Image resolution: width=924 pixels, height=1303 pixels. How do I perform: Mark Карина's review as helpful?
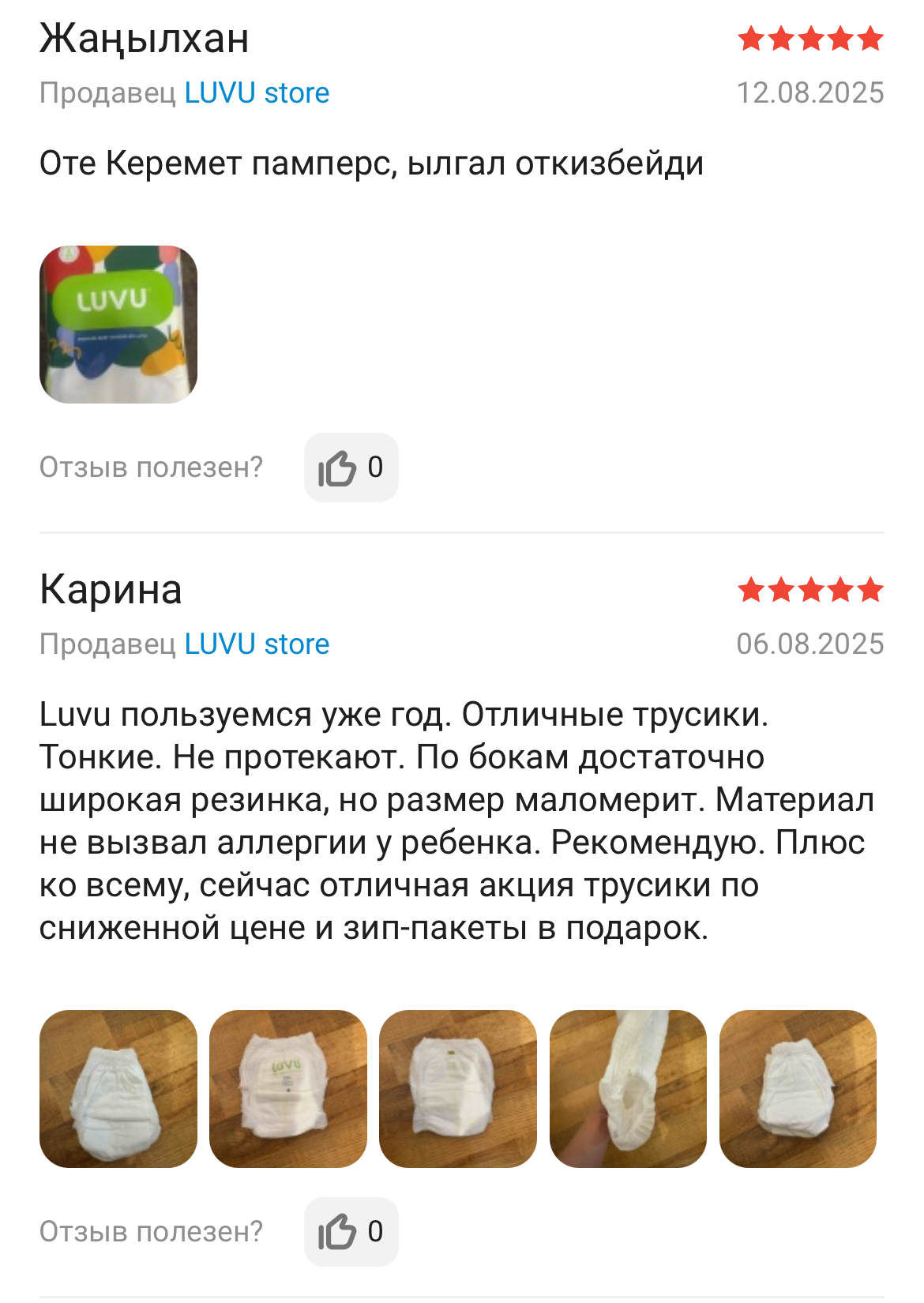[351, 1232]
